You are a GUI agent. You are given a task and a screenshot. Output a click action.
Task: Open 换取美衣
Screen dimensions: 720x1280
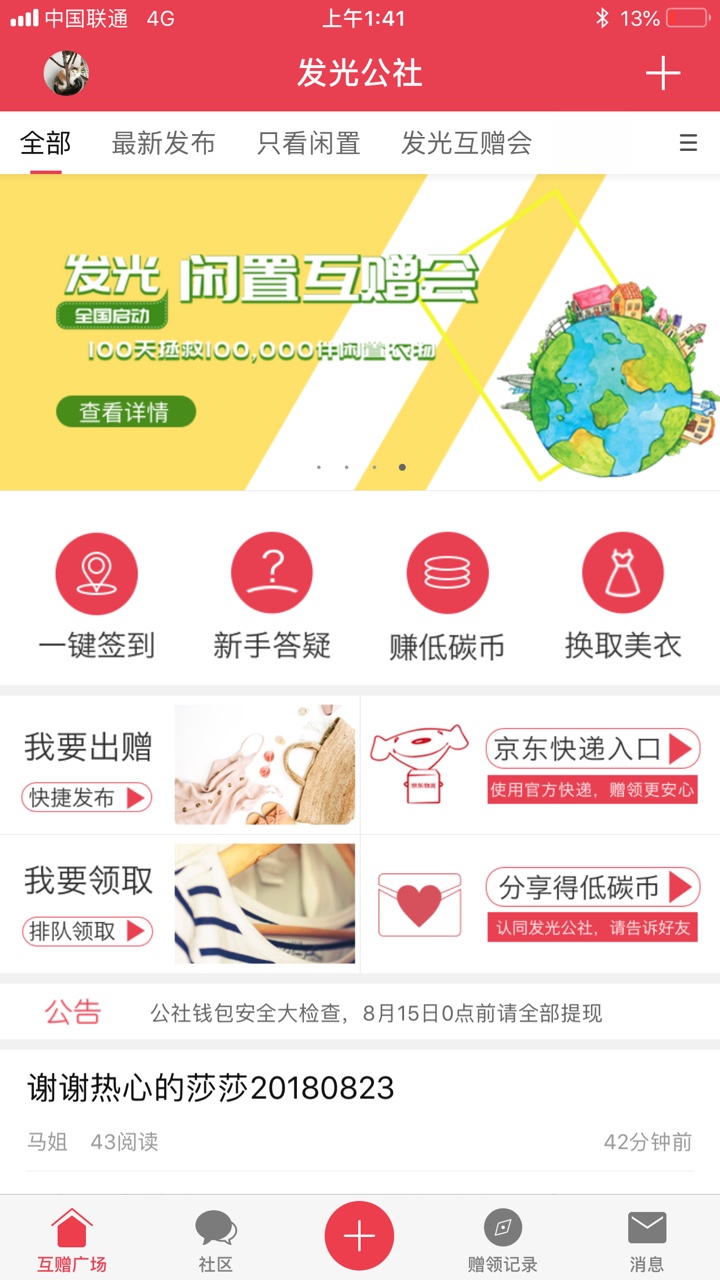[x=623, y=596]
